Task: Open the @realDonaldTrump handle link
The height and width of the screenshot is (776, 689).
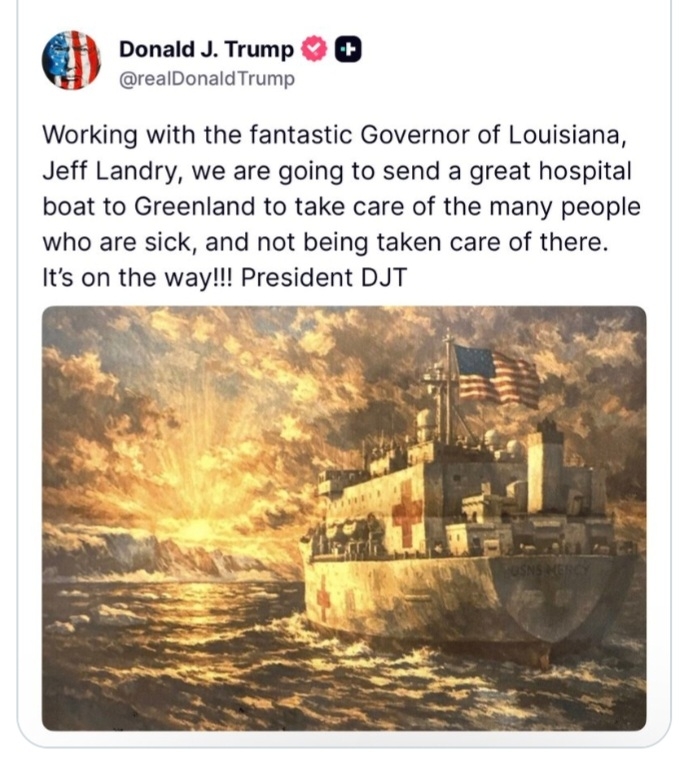Action: click(207, 78)
